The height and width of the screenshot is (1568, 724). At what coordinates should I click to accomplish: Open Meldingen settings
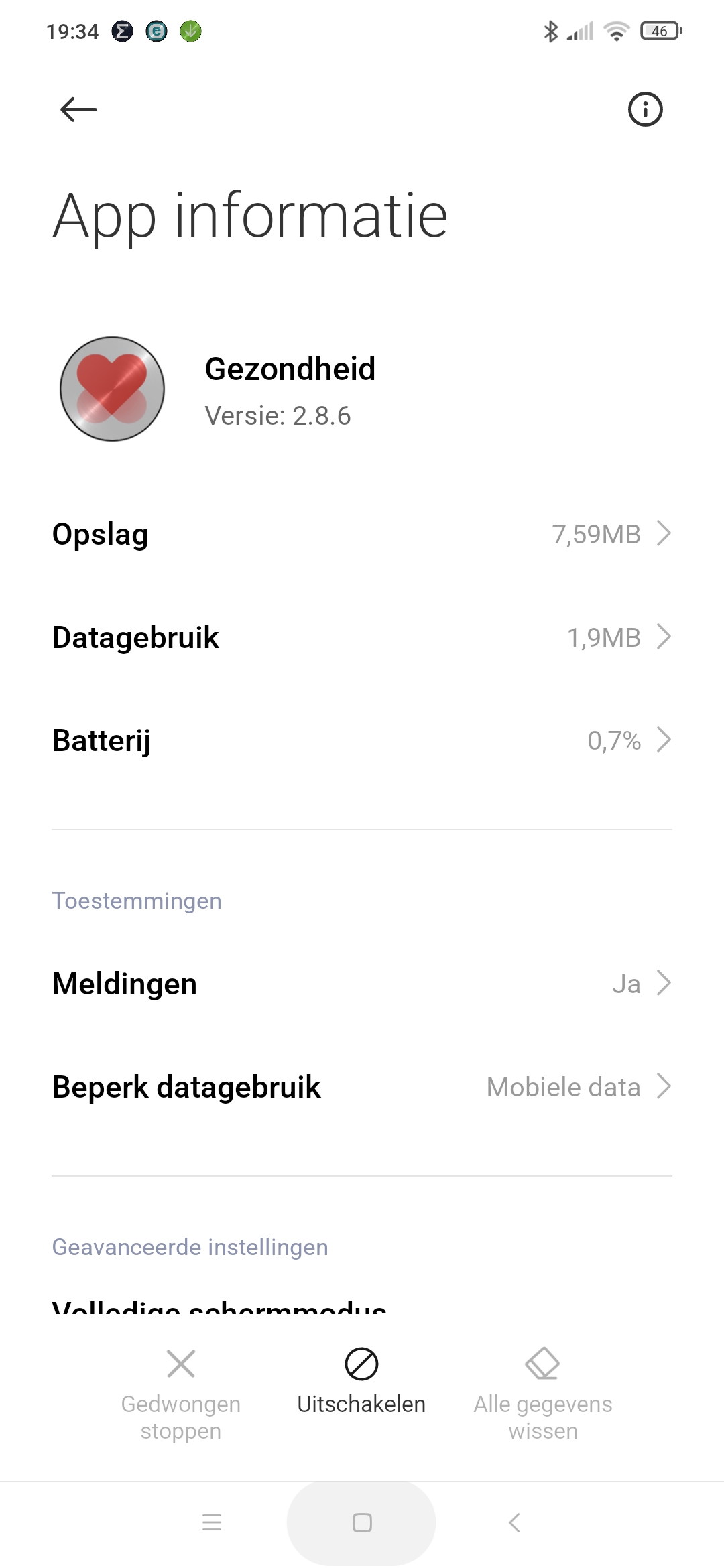click(x=362, y=984)
